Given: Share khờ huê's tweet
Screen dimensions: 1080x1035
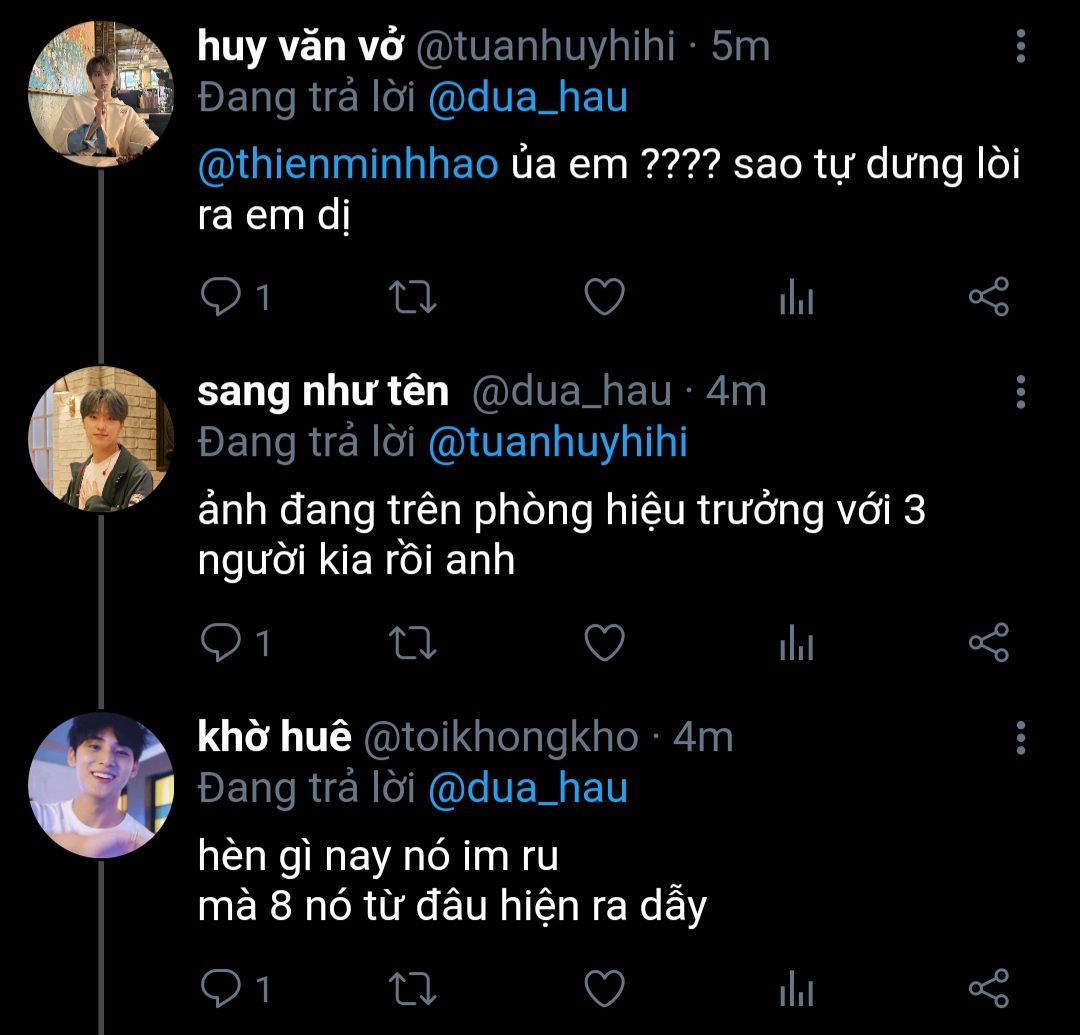Looking at the screenshot, I should [989, 988].
